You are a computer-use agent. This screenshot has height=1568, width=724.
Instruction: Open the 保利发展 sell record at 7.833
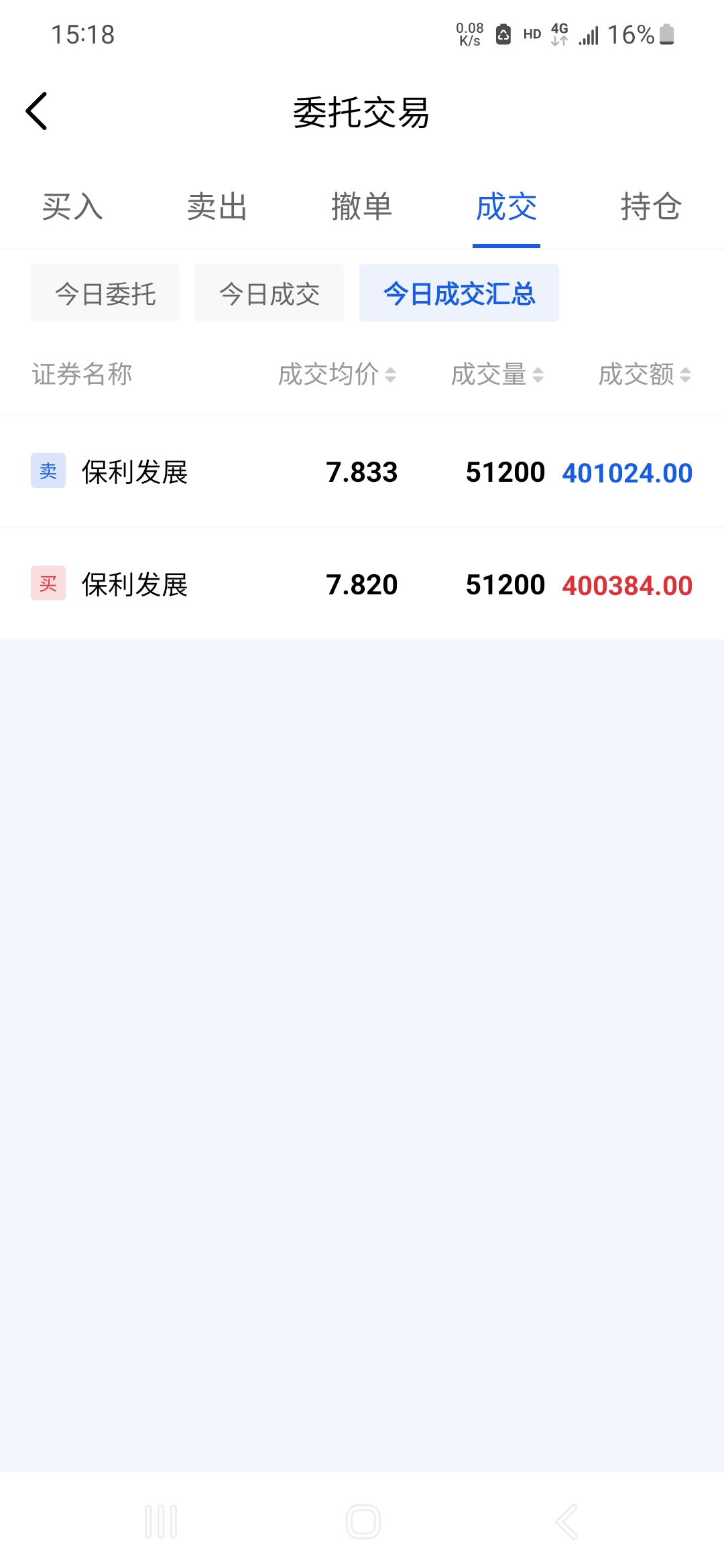pyautogui.click(x=362, y=471)
